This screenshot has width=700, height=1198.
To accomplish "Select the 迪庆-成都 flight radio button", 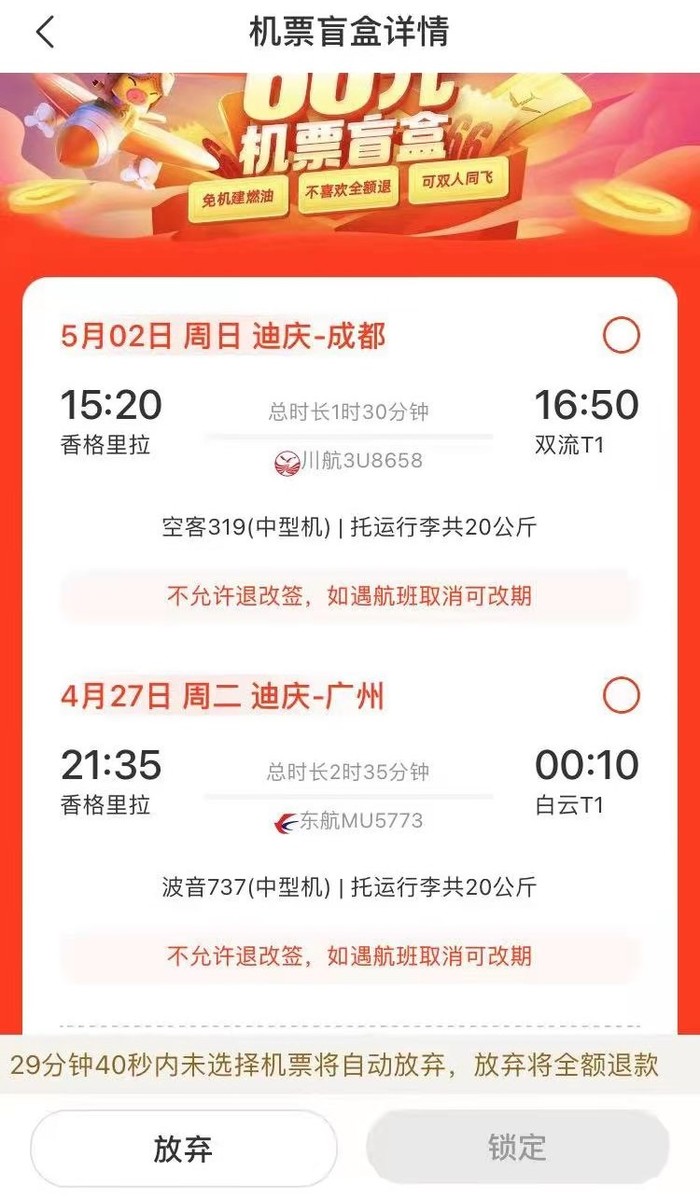I will click(x=621, y=335).
